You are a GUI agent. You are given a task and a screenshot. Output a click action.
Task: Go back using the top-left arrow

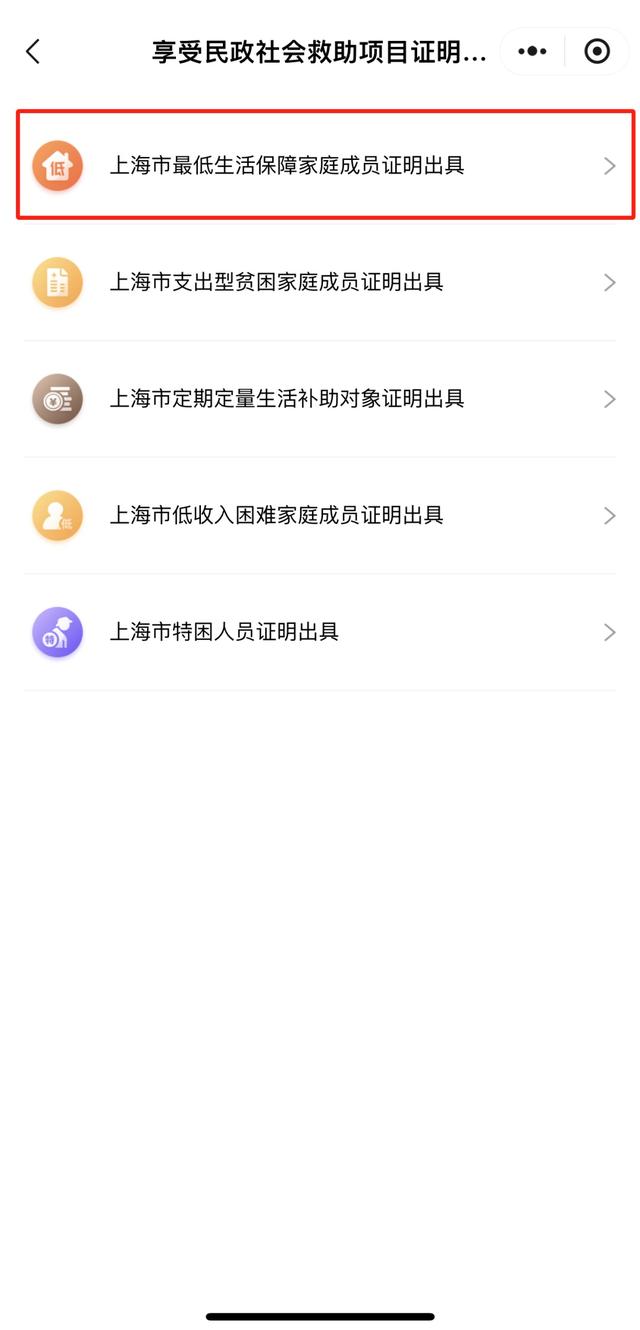(x=33, y=52)
